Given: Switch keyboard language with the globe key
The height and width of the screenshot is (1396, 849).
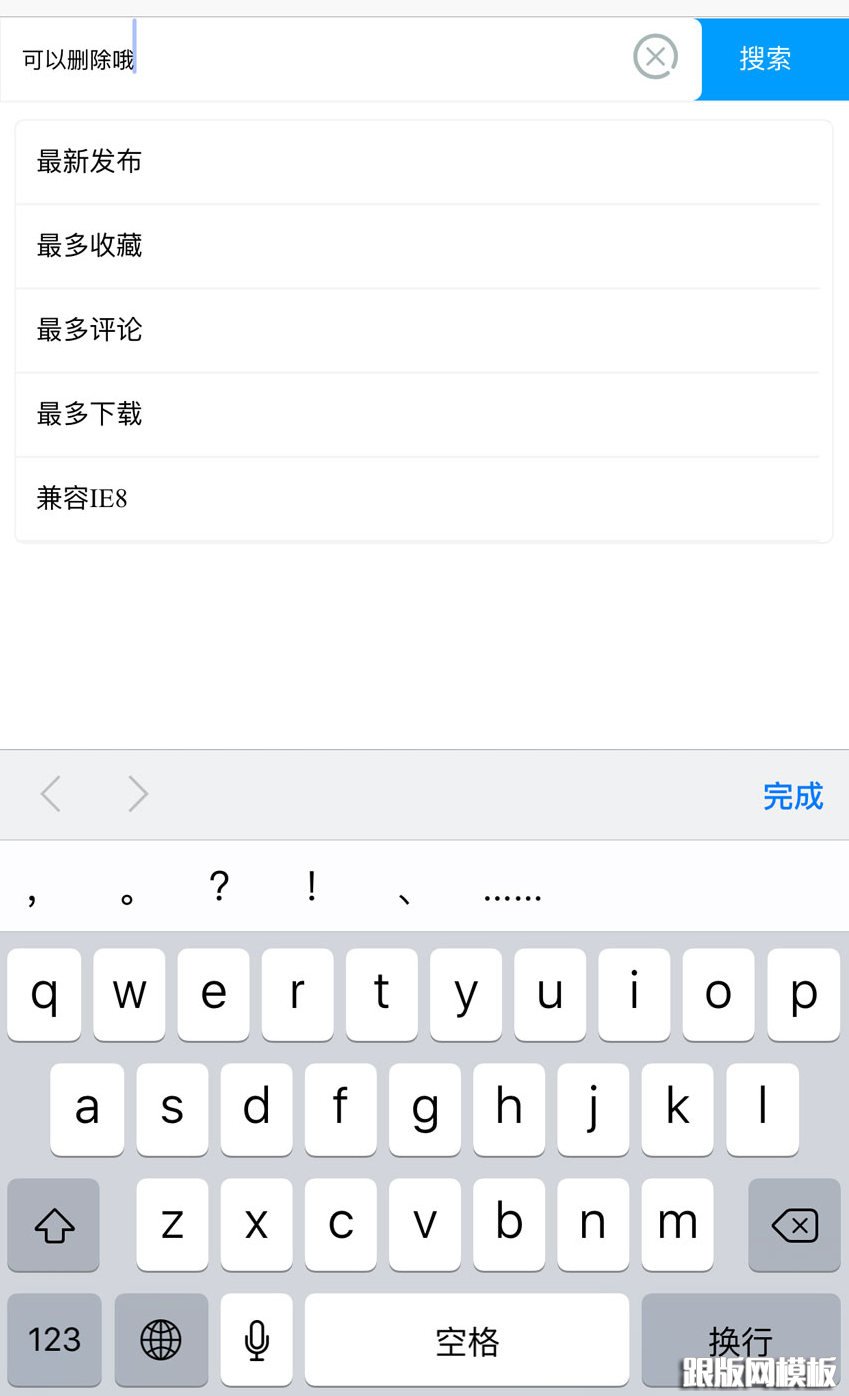Looking at the screenshot, I should (161, 1339).
